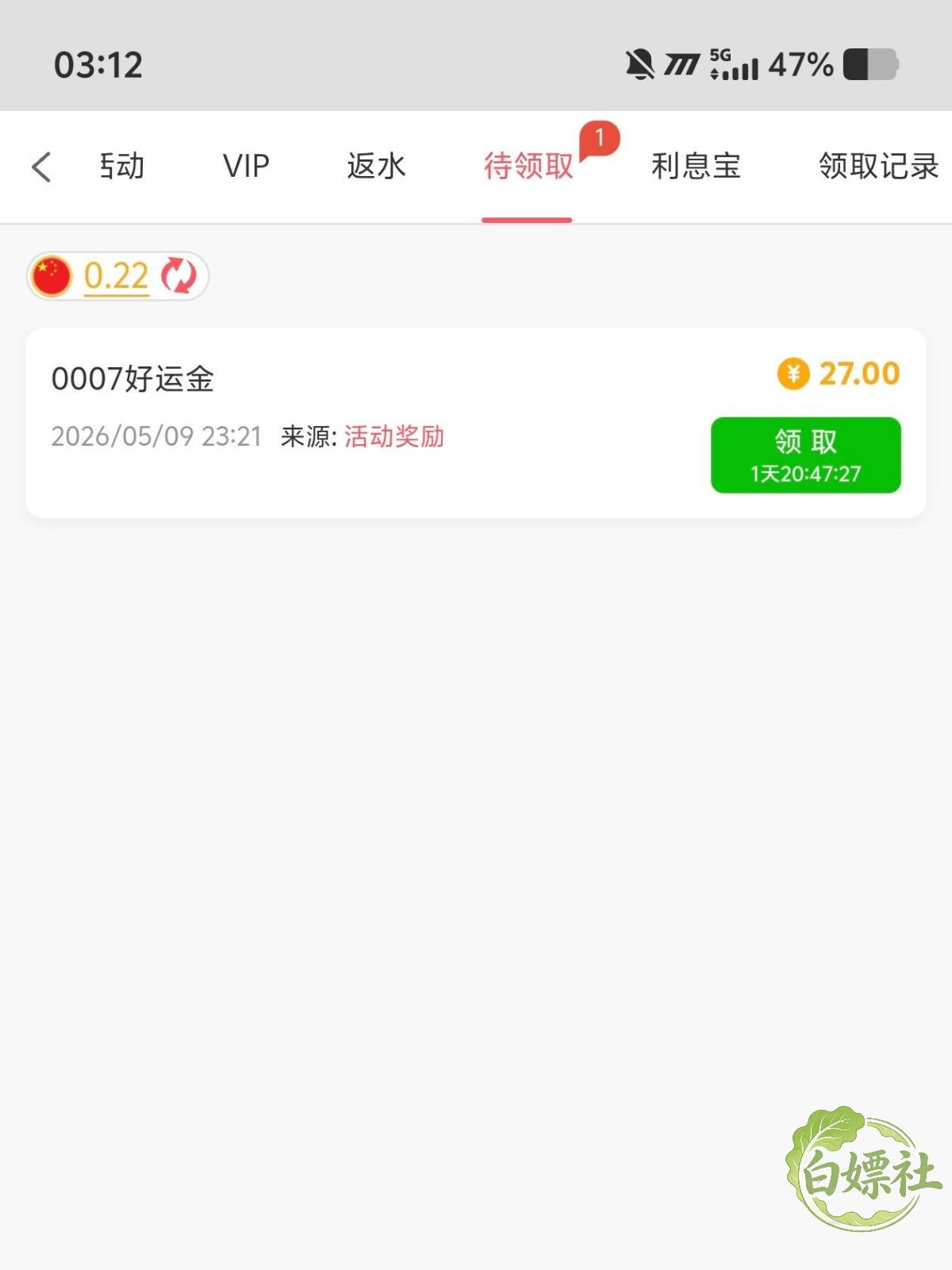
Task: Open the 0007好运金 reward card
Action: 475,423
